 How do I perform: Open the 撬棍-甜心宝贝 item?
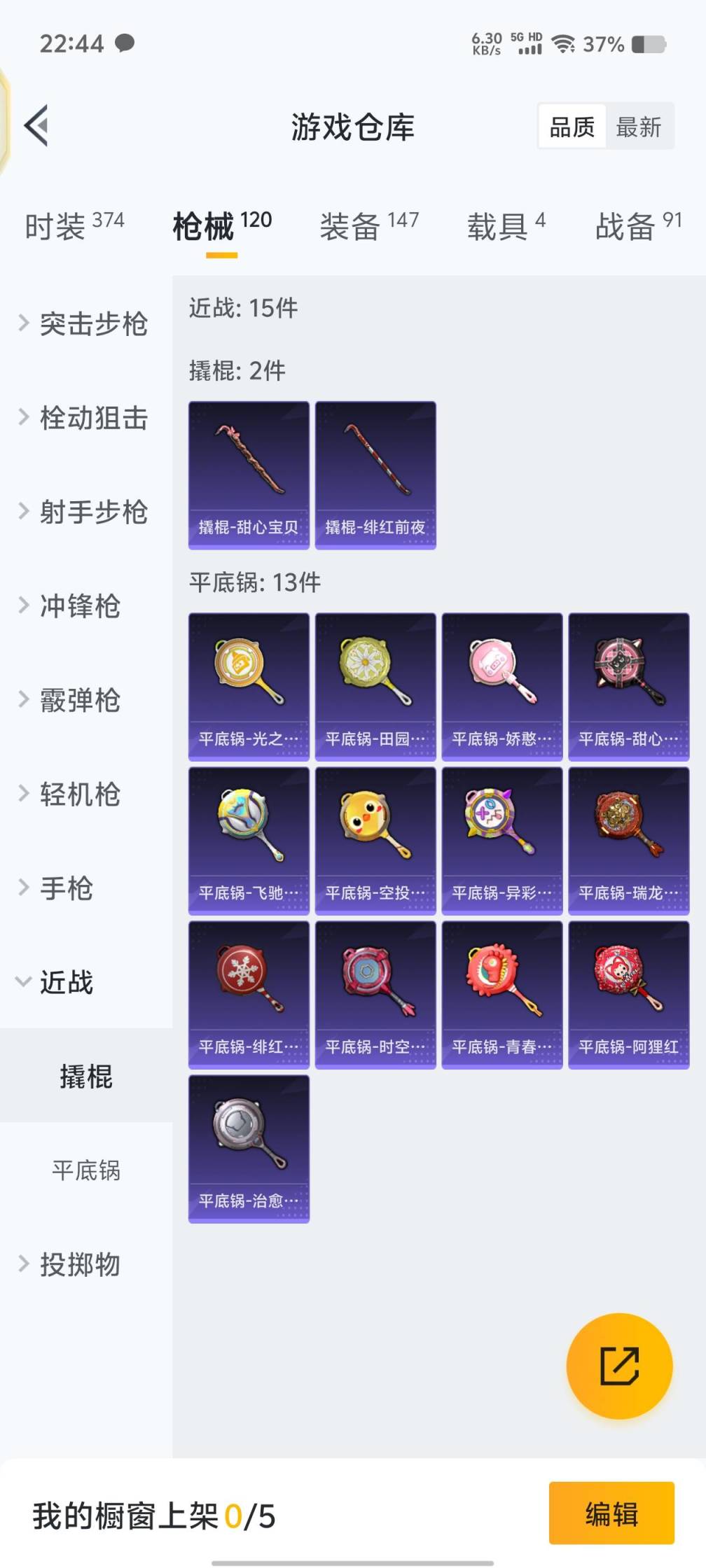[x=249, y=475]
